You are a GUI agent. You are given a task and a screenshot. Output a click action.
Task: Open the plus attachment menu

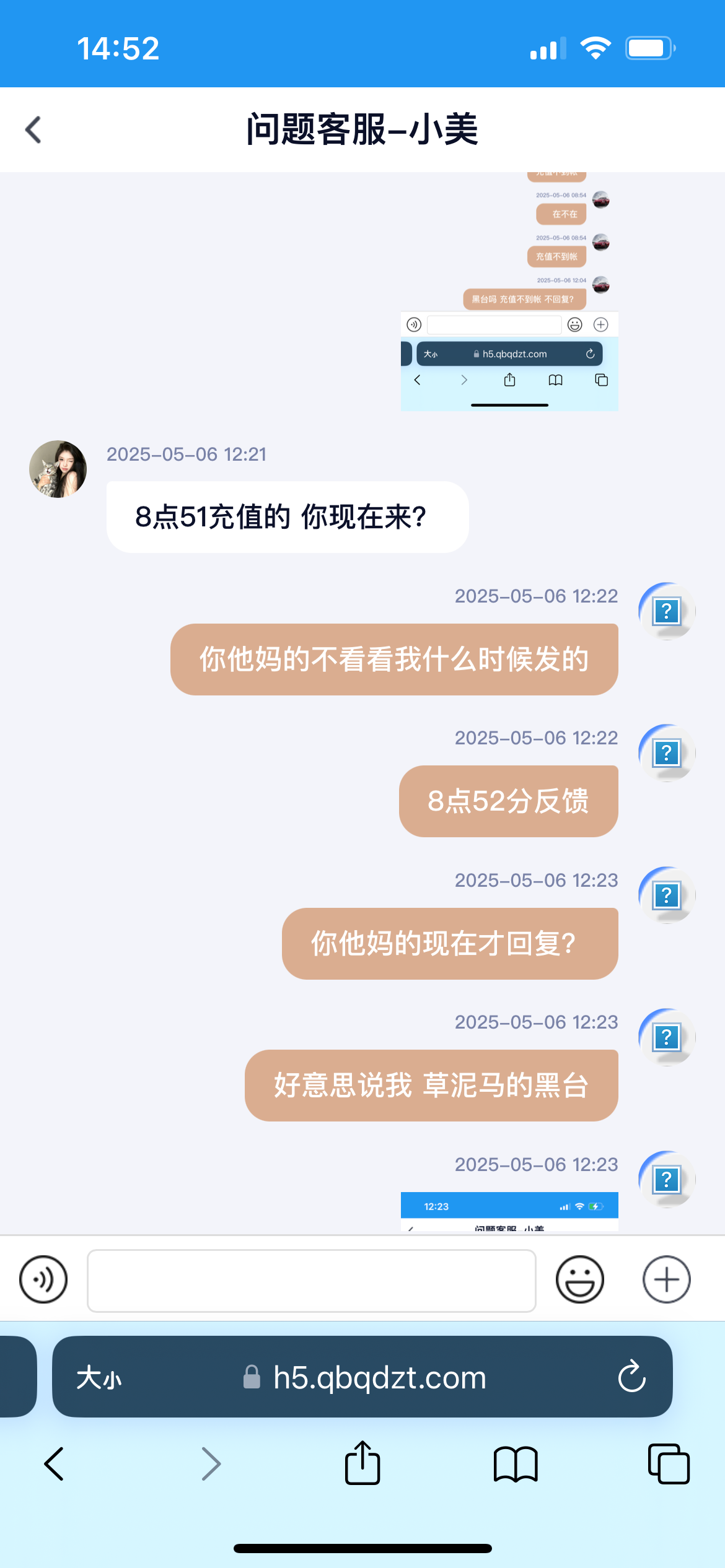coord(666,1279)
